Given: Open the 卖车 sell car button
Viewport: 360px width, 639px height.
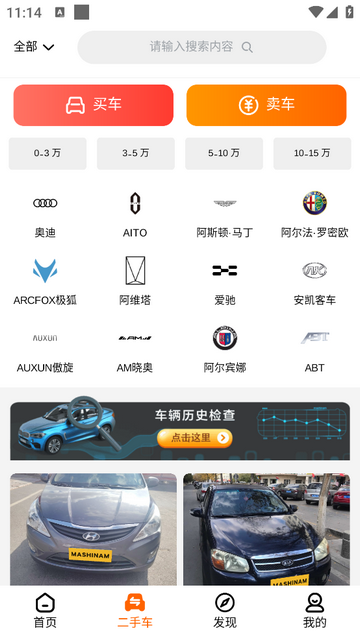Looking at the screenshot, I should [266, 105].
